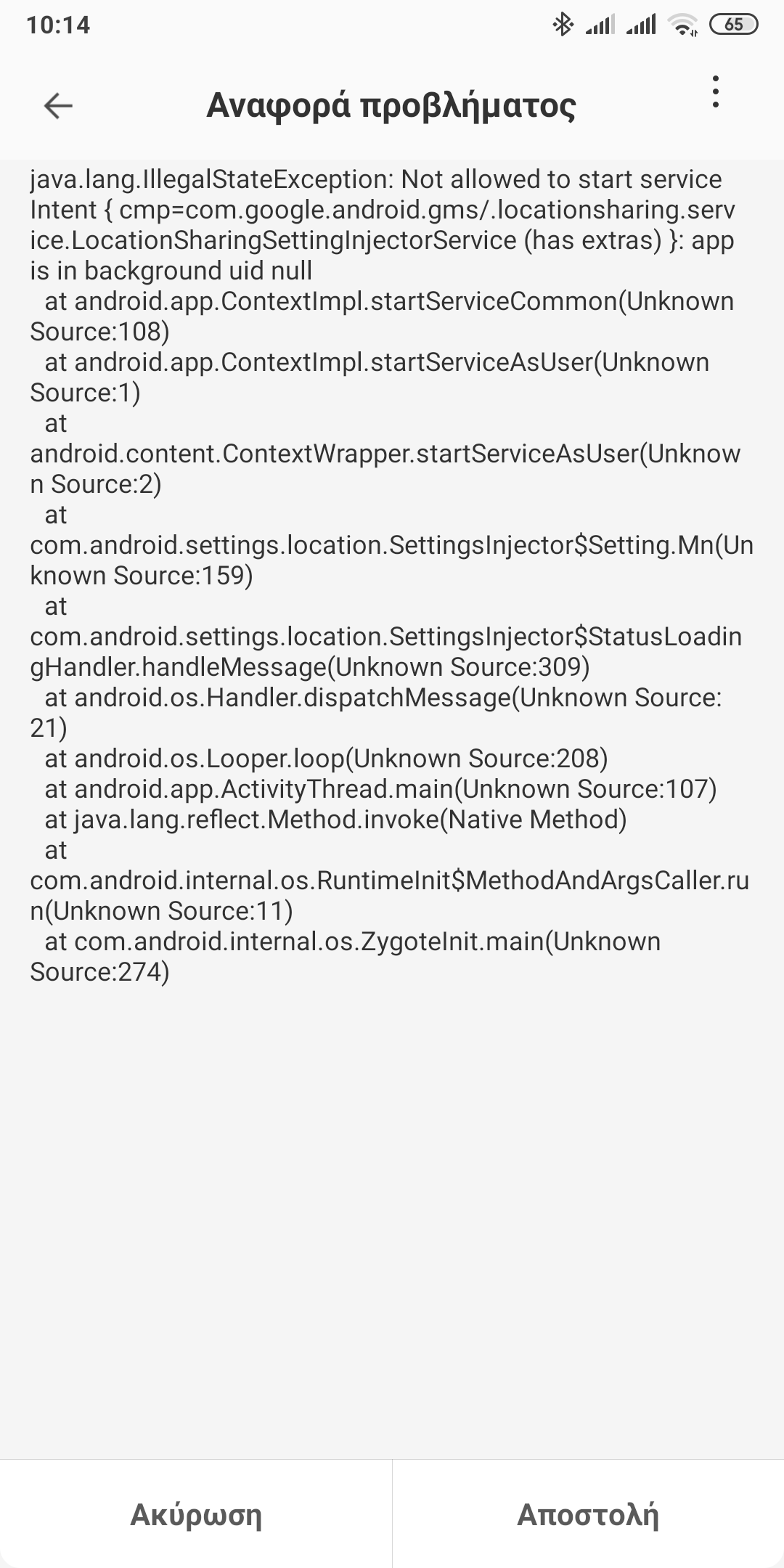
Task: Go back using the arrow icon
Action: pyautogui.click(x=58, y=106)
